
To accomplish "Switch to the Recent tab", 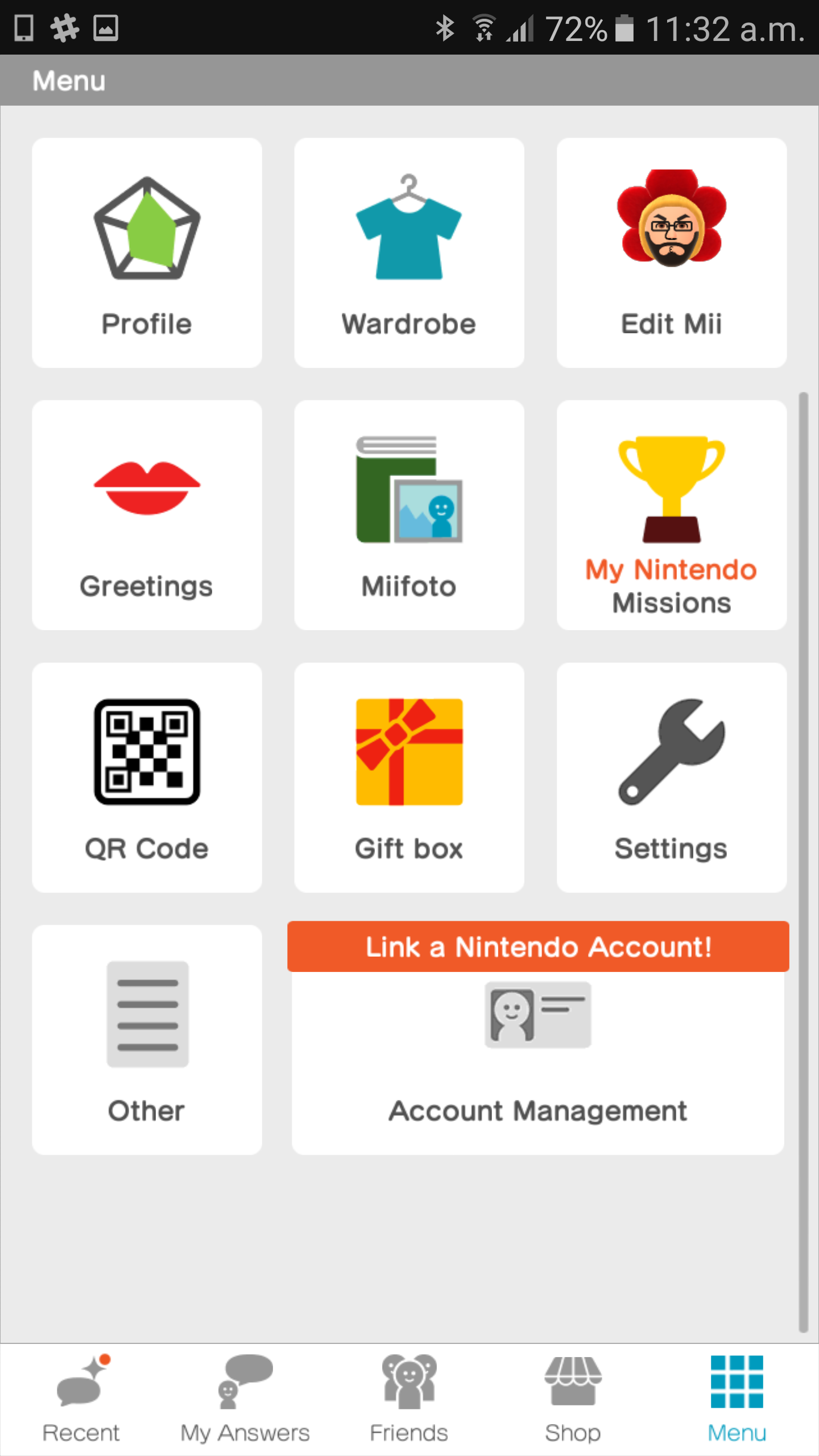I will pyautogui.click(x=81, y=1399).
